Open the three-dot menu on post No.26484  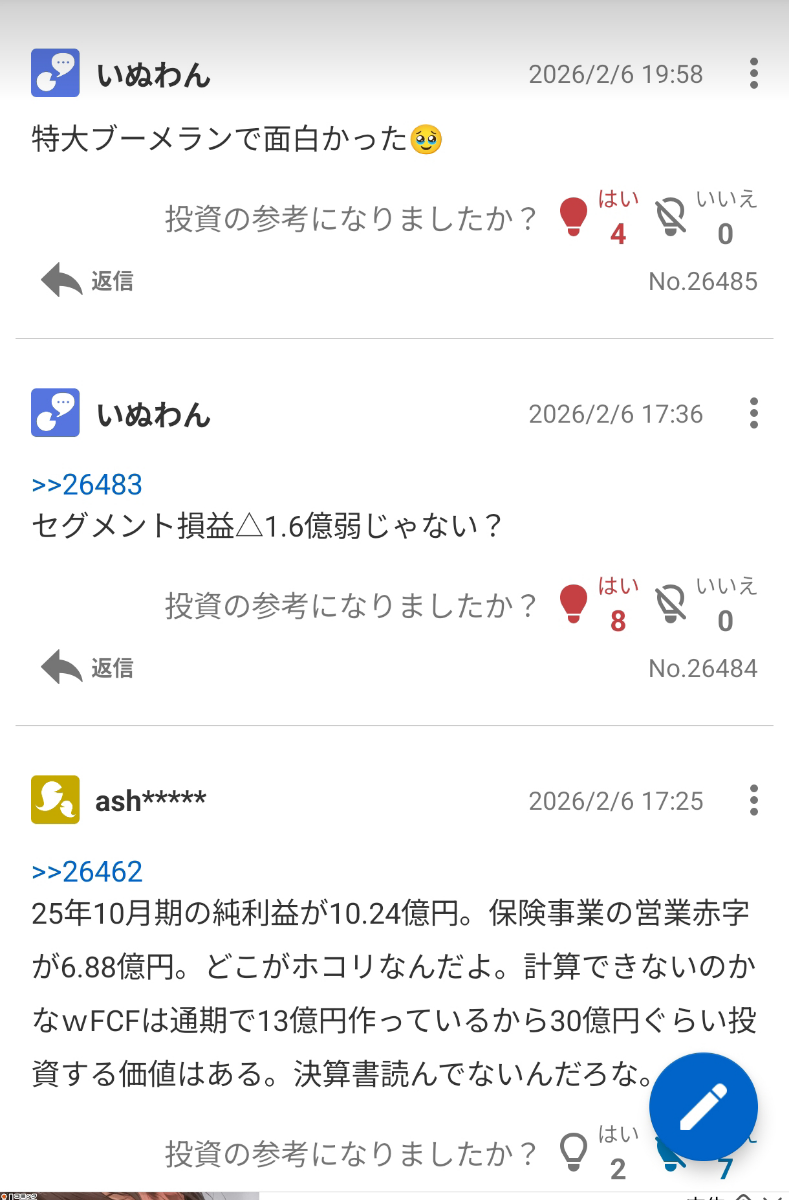pyautogui.click(x=753, y=413)
